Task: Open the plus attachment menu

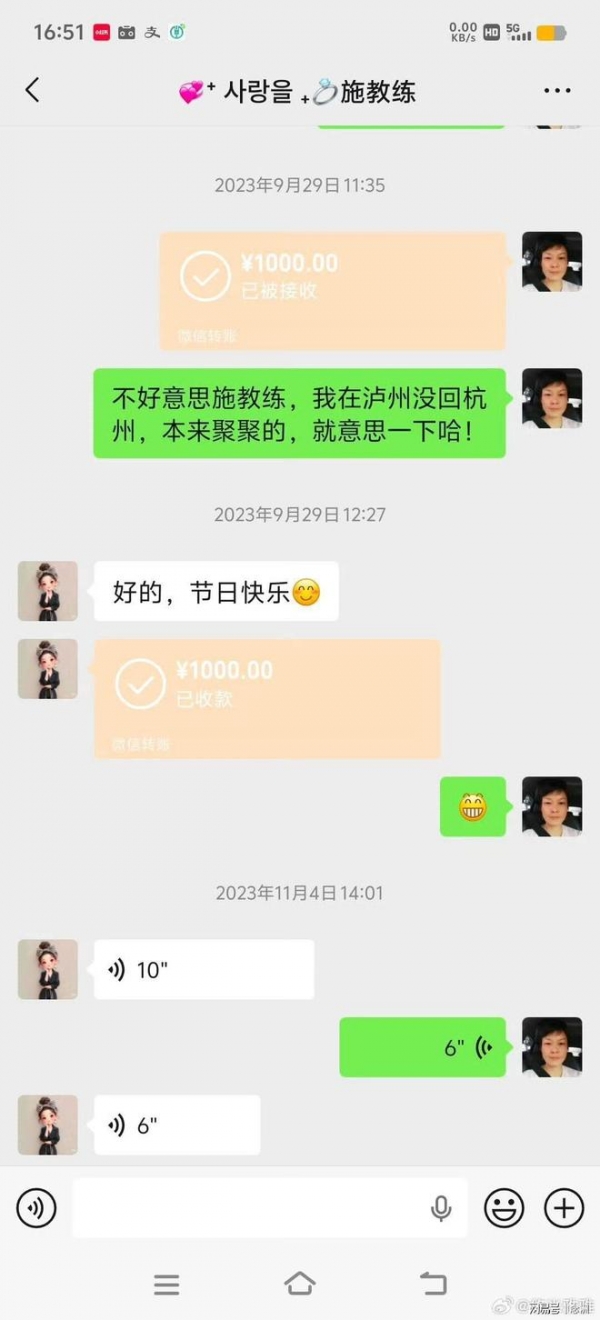Action: click(564, 1208)
